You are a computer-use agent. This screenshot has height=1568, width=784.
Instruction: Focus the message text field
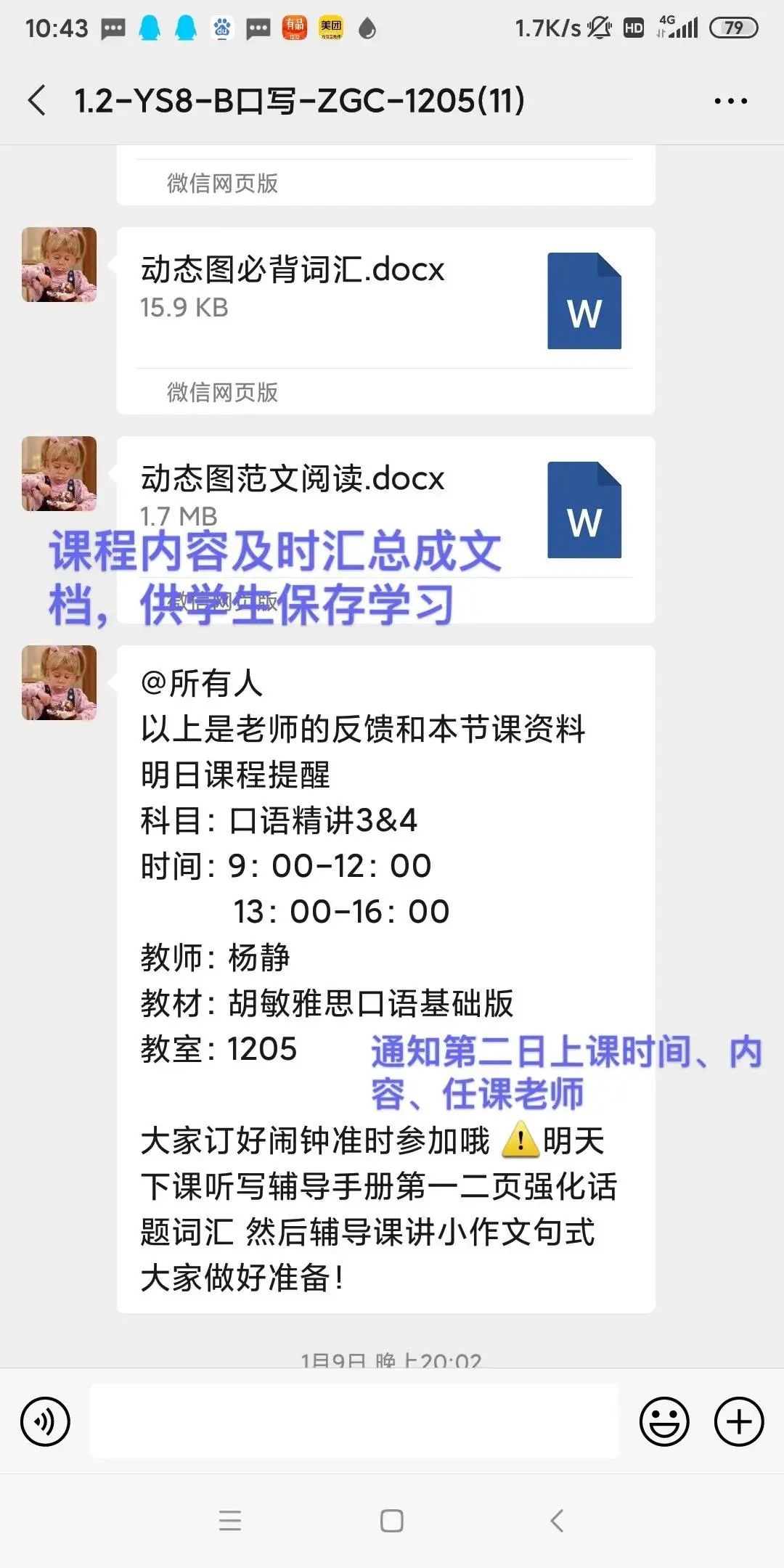click(354, 1421)
